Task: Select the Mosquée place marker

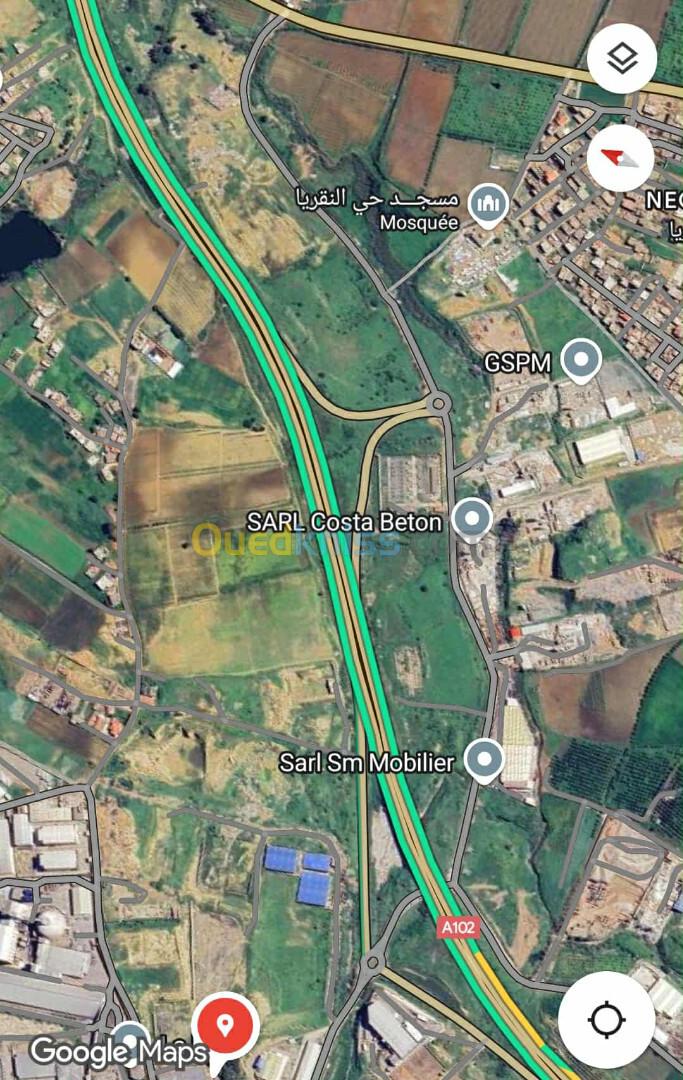Action: 488,206
